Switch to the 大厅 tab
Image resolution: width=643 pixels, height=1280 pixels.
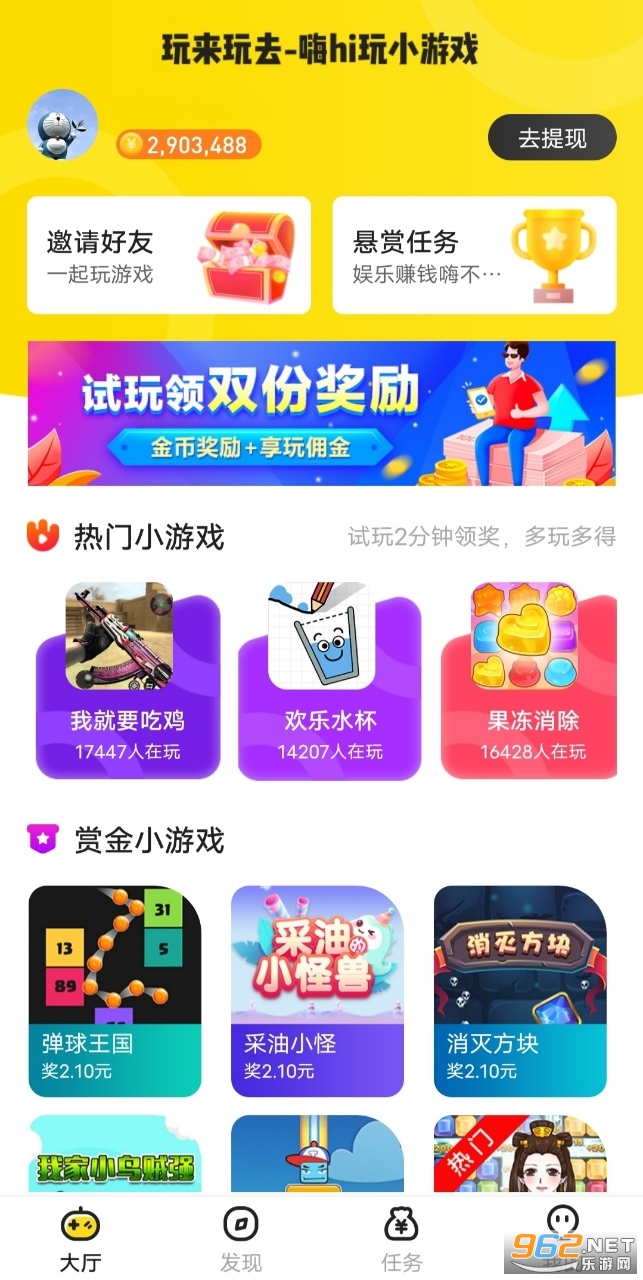coord(80,1239)
